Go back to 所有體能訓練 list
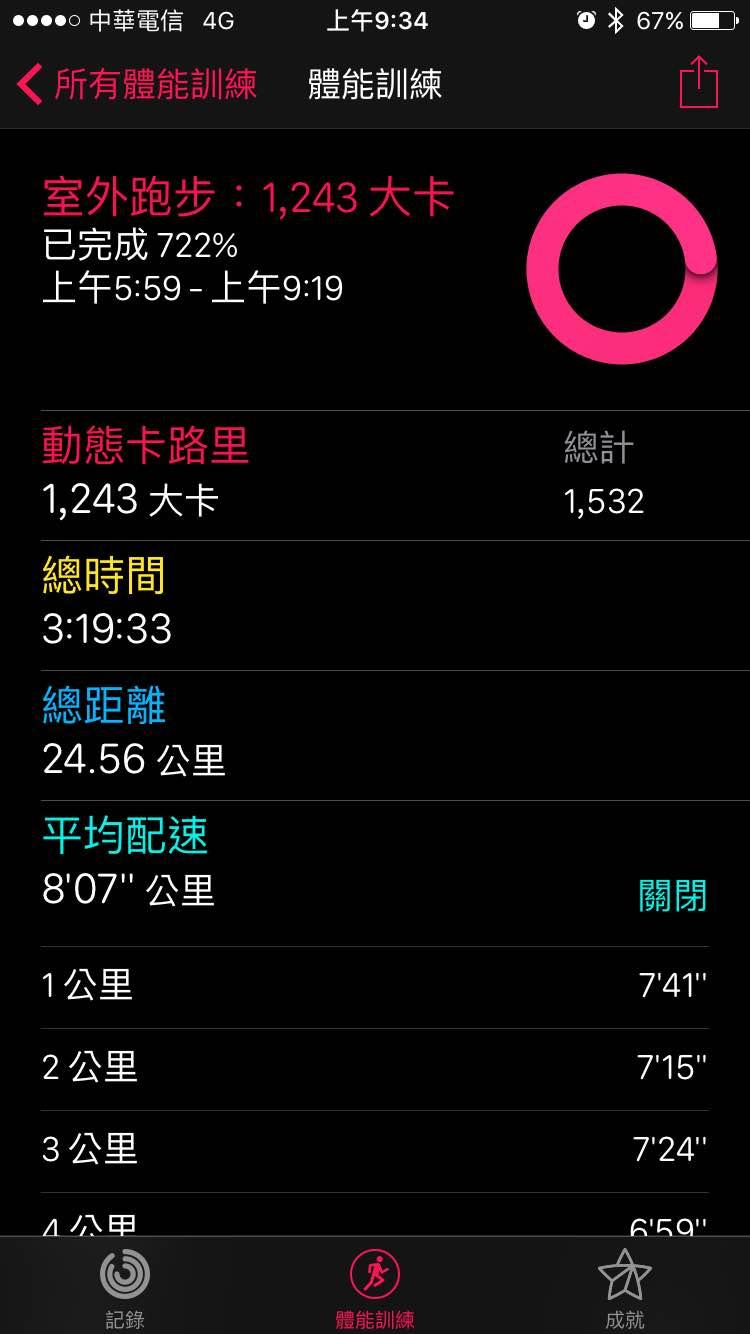This screenshot has height=1334, width=750. [x=137, y=84]
